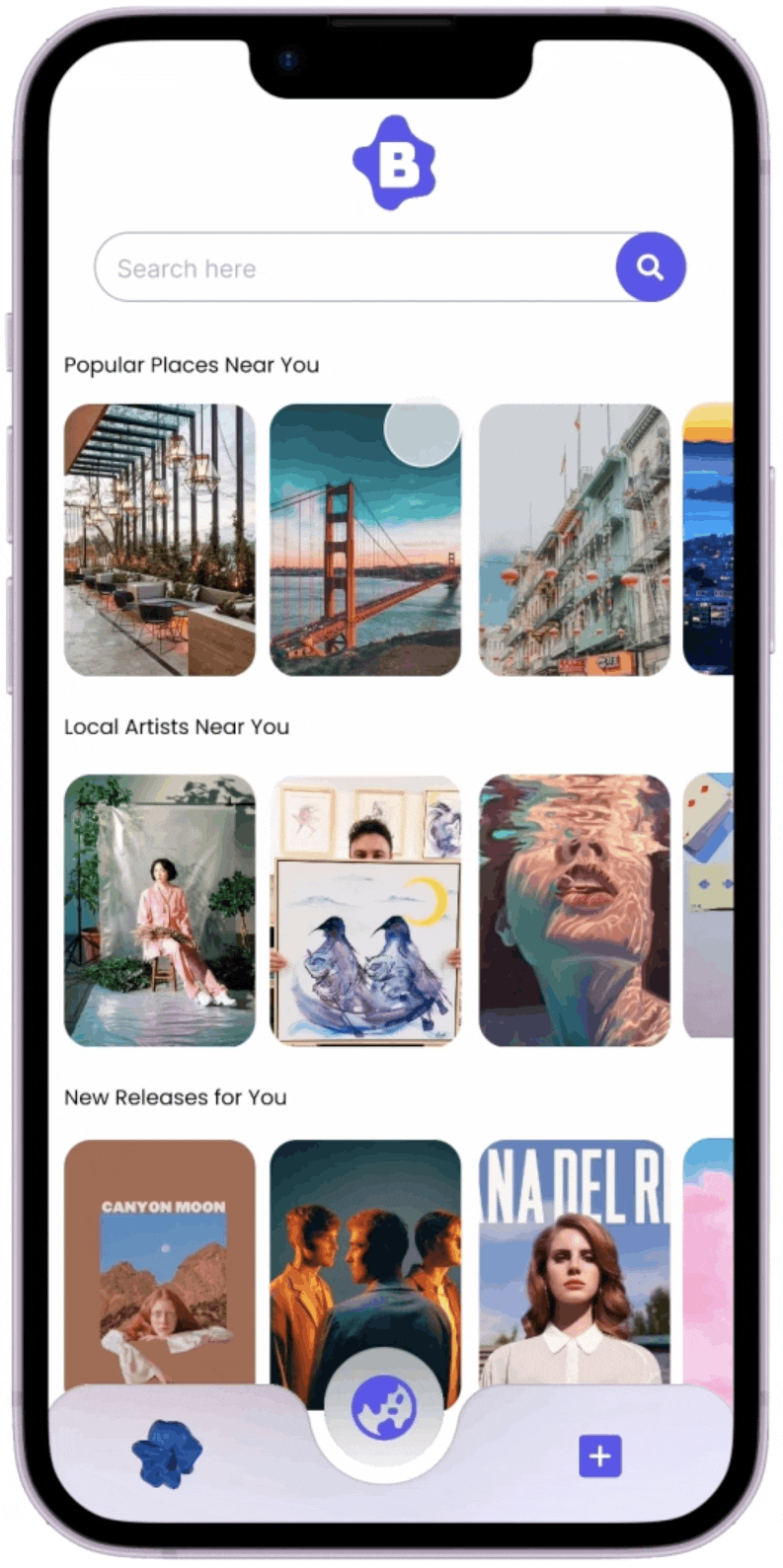Screen dimensions: 783x1568
Task: Switch to the globe explore tab
Action: [384, 1409]
